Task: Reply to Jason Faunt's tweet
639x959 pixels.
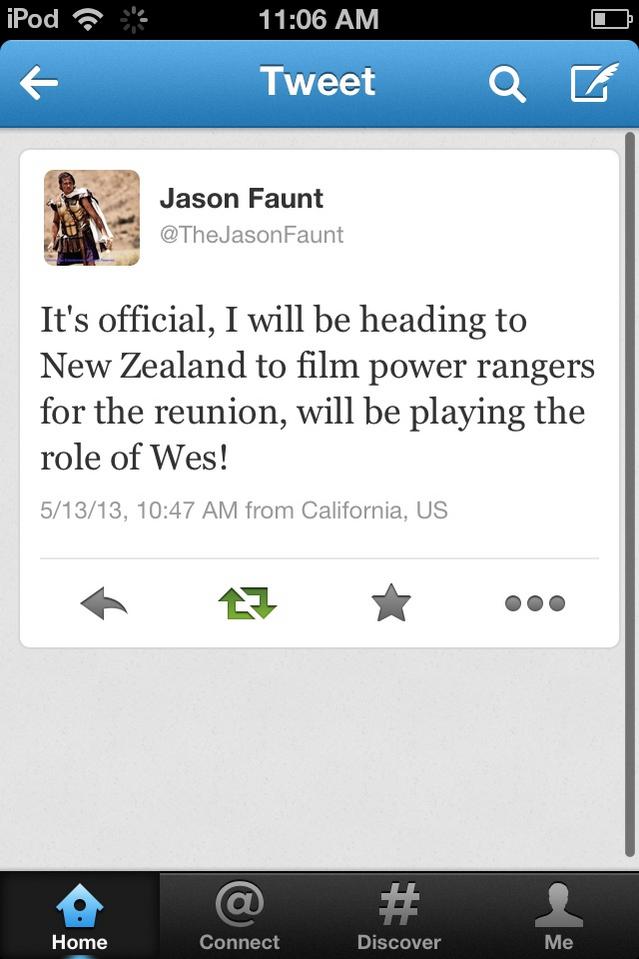Action: [x=104, y=603]
